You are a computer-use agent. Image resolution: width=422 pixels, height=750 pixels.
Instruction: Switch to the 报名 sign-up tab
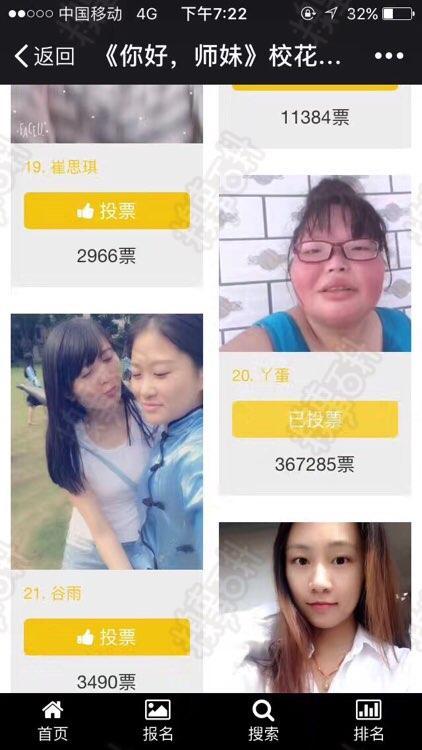click(x=158, y=721)
